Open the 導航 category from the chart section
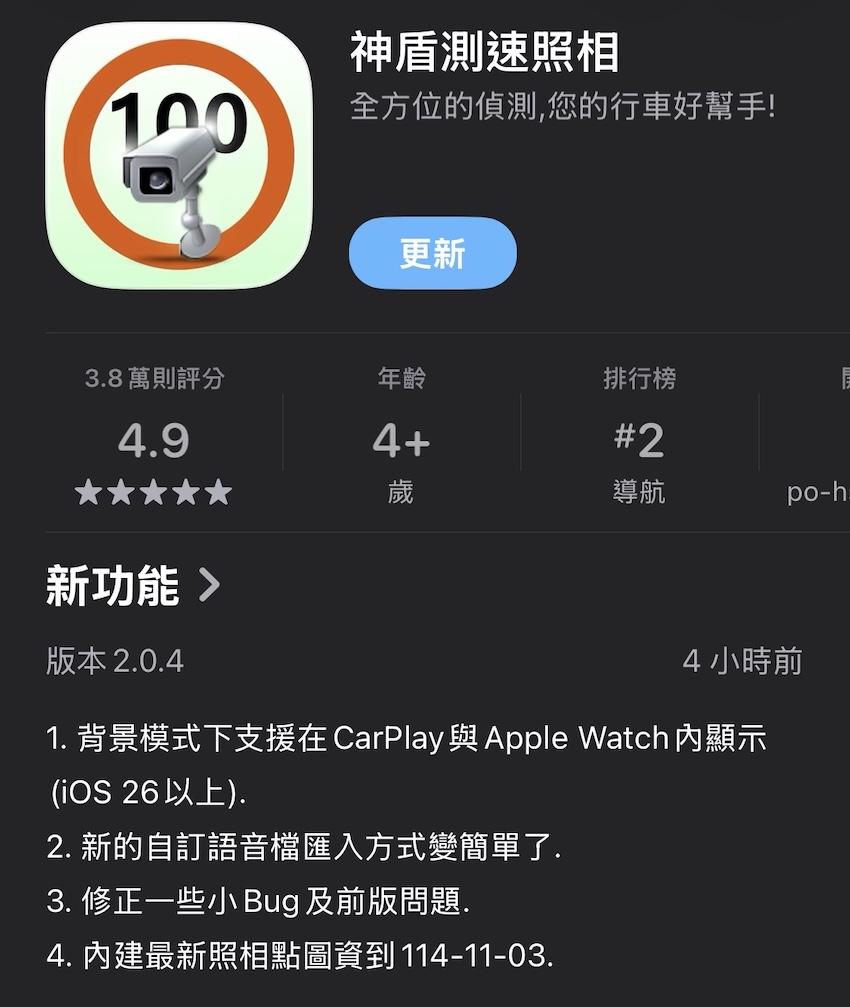This screenshot has height=1007, width=850. click(x=641, y=491)
